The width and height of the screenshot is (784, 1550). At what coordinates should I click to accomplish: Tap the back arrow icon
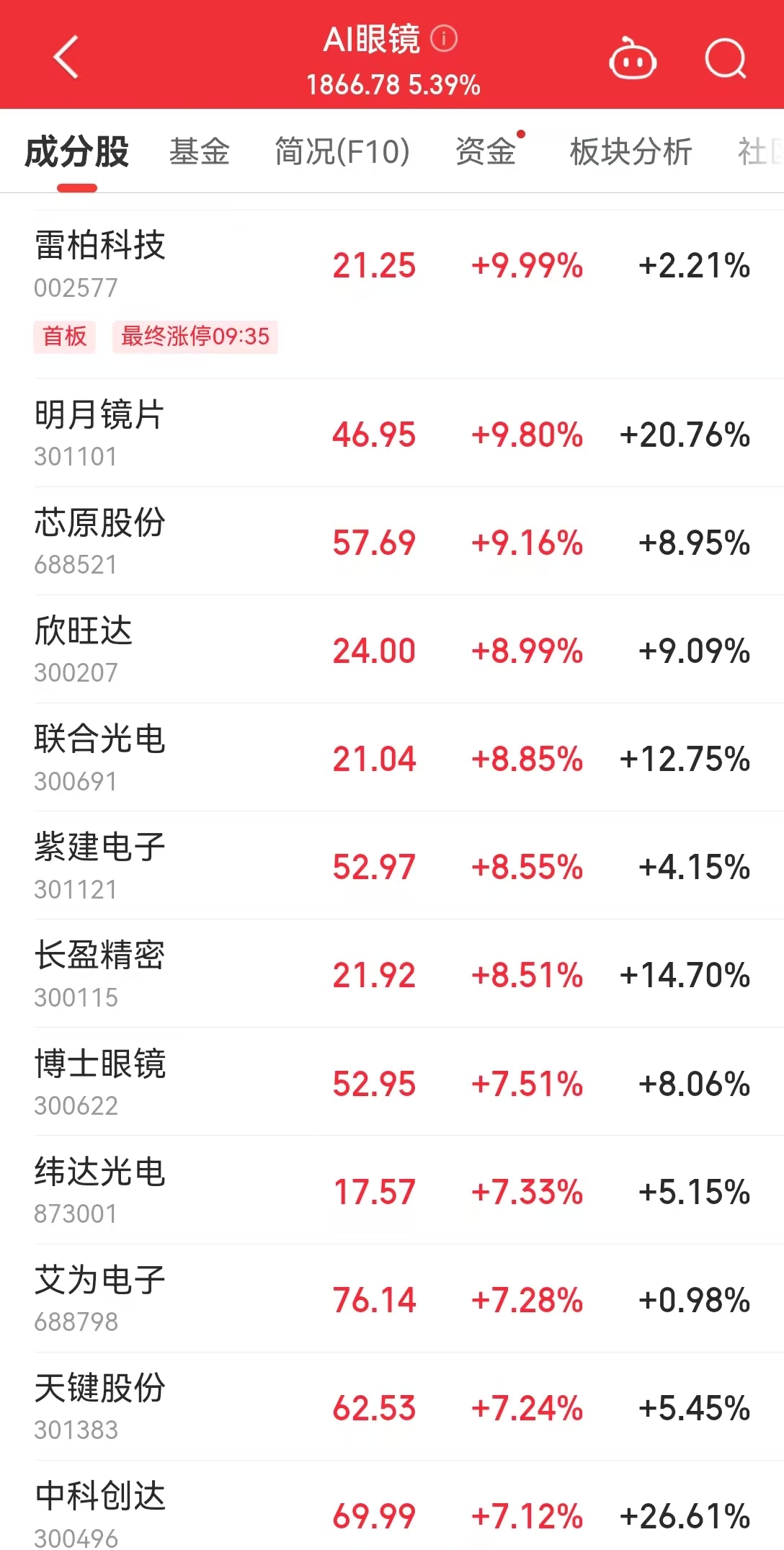(x=66, y=58)
